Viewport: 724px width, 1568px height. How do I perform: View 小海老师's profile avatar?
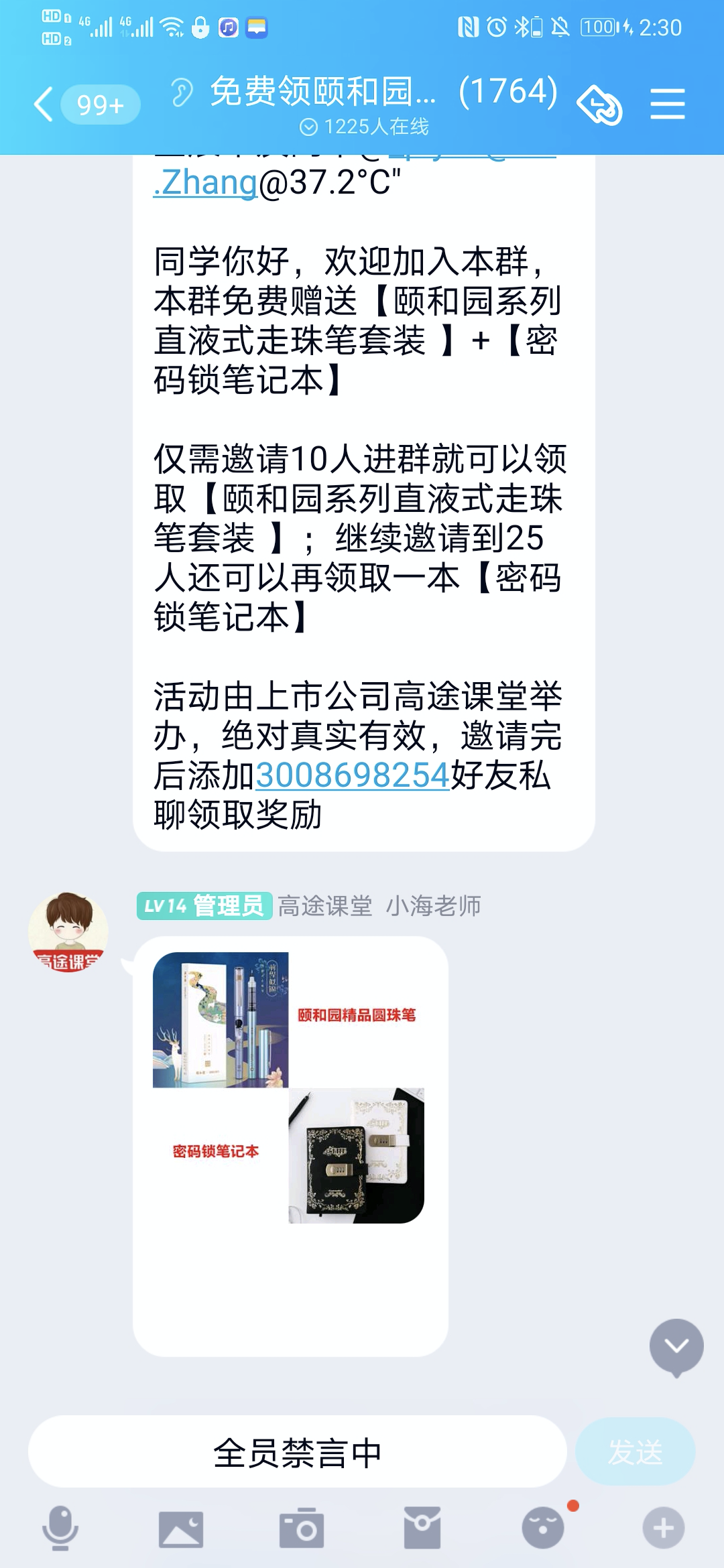pyautogui.click(x=68, y=931)
